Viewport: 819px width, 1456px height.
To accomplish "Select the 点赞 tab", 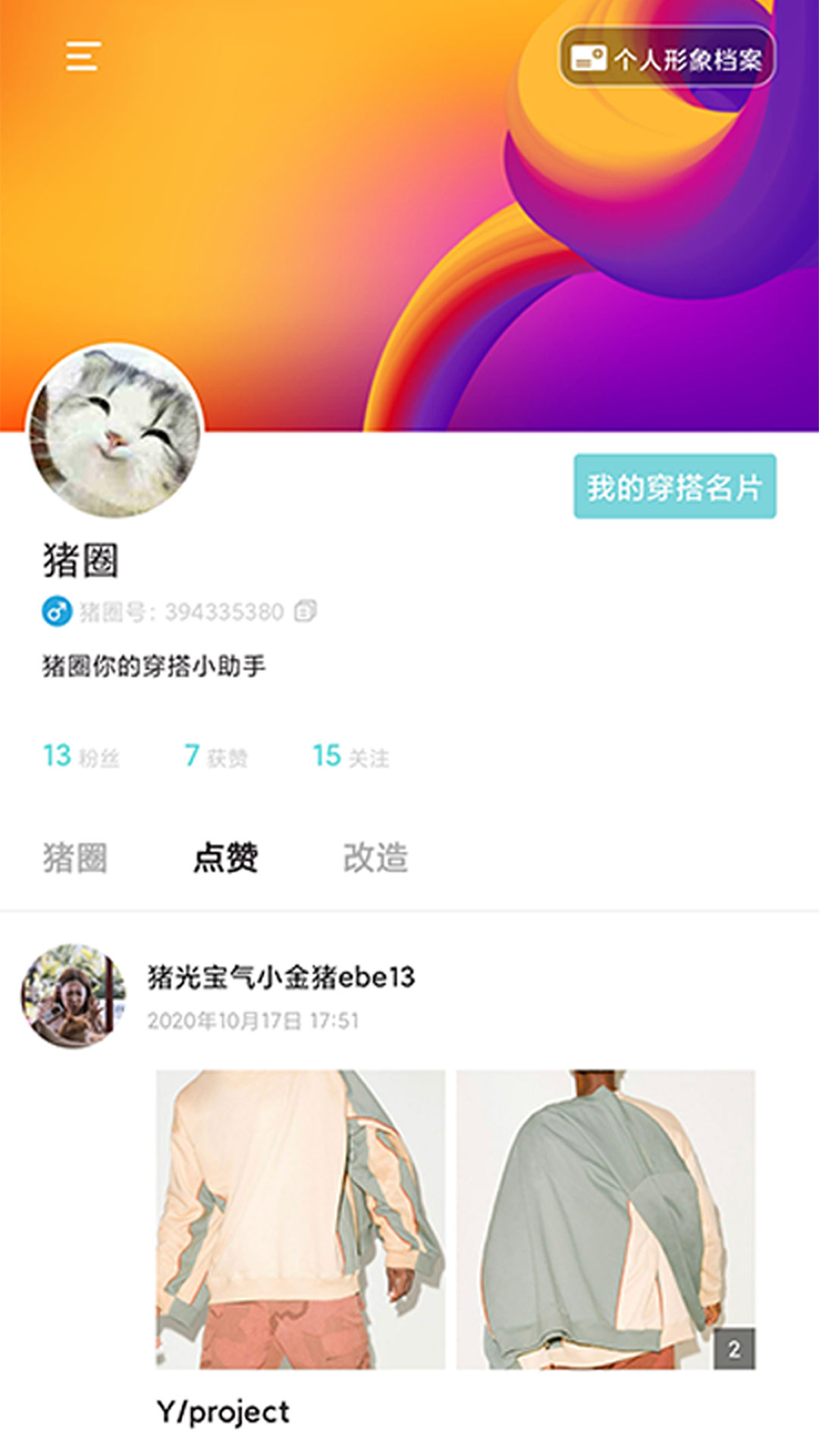I will tap(225, 858).
